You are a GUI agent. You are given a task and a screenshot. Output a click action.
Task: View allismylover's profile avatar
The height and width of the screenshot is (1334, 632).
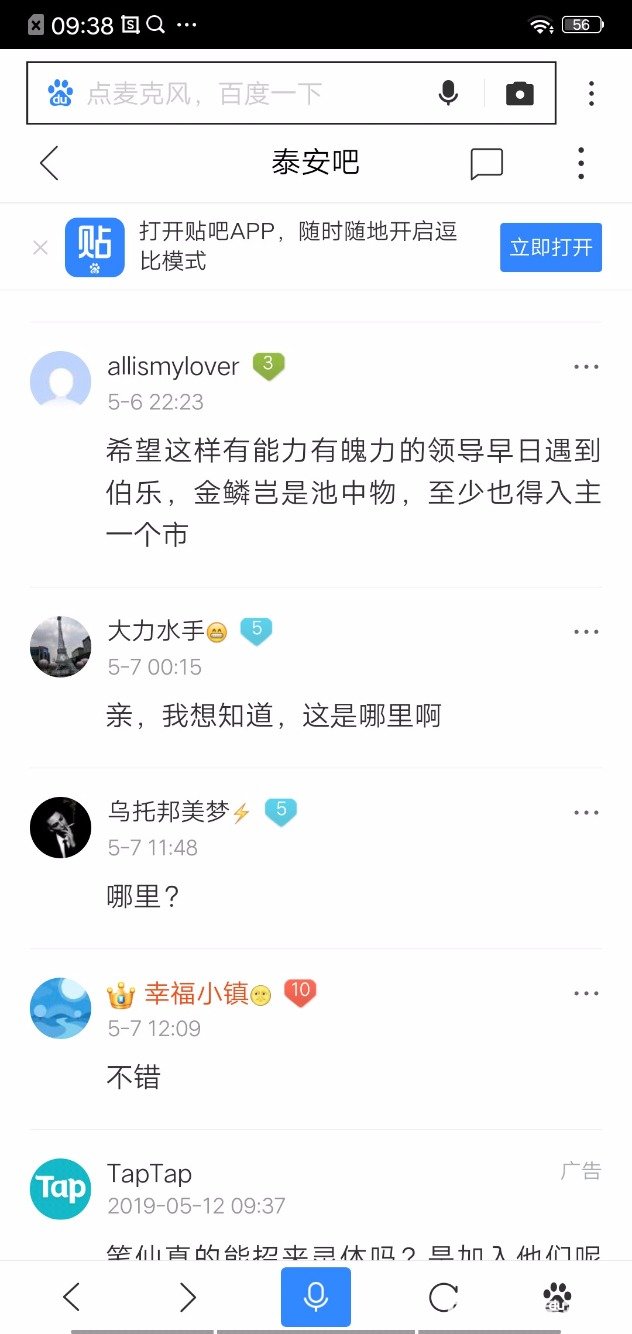61,381
